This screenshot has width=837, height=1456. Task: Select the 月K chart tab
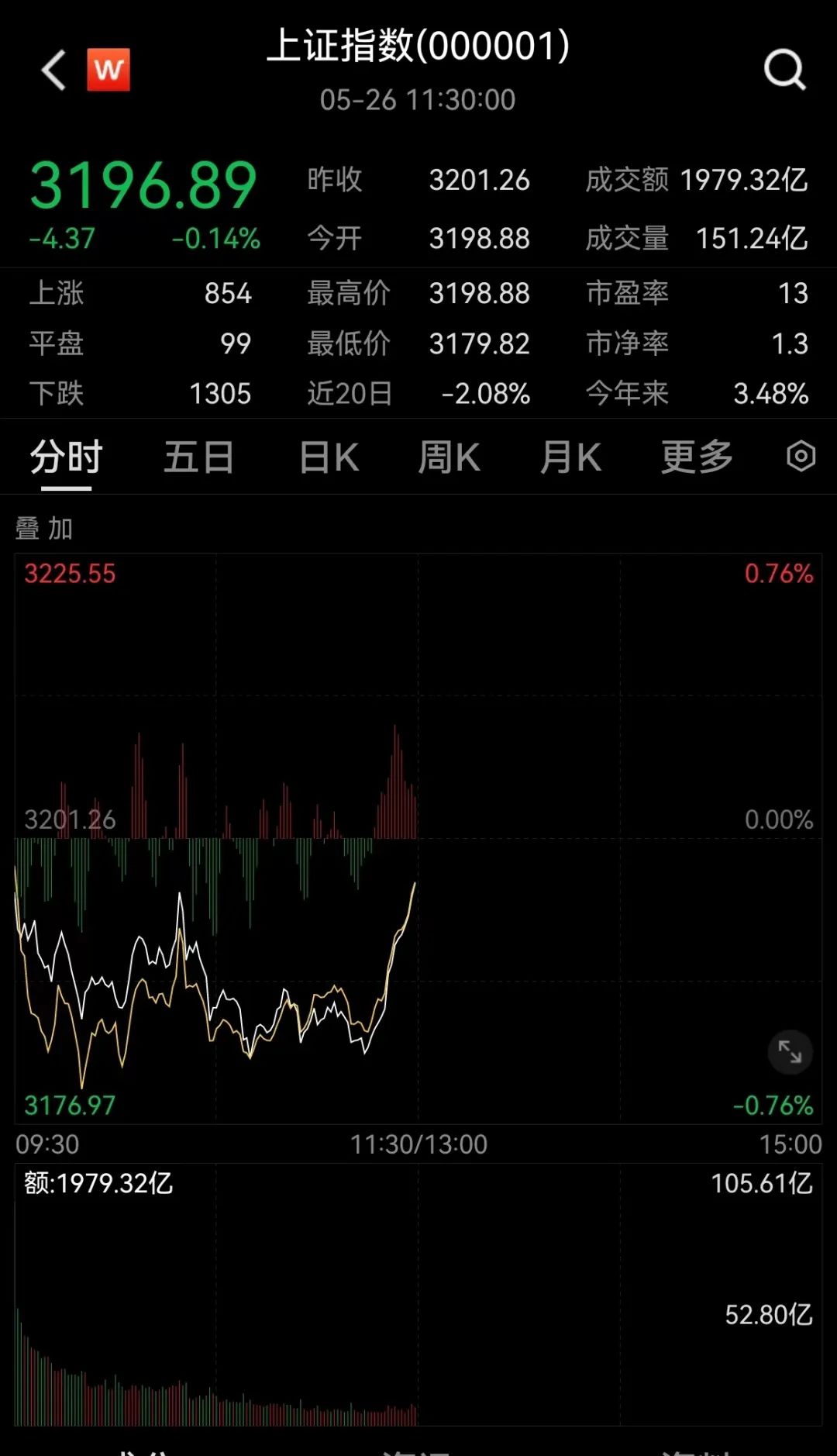(570, 457)
